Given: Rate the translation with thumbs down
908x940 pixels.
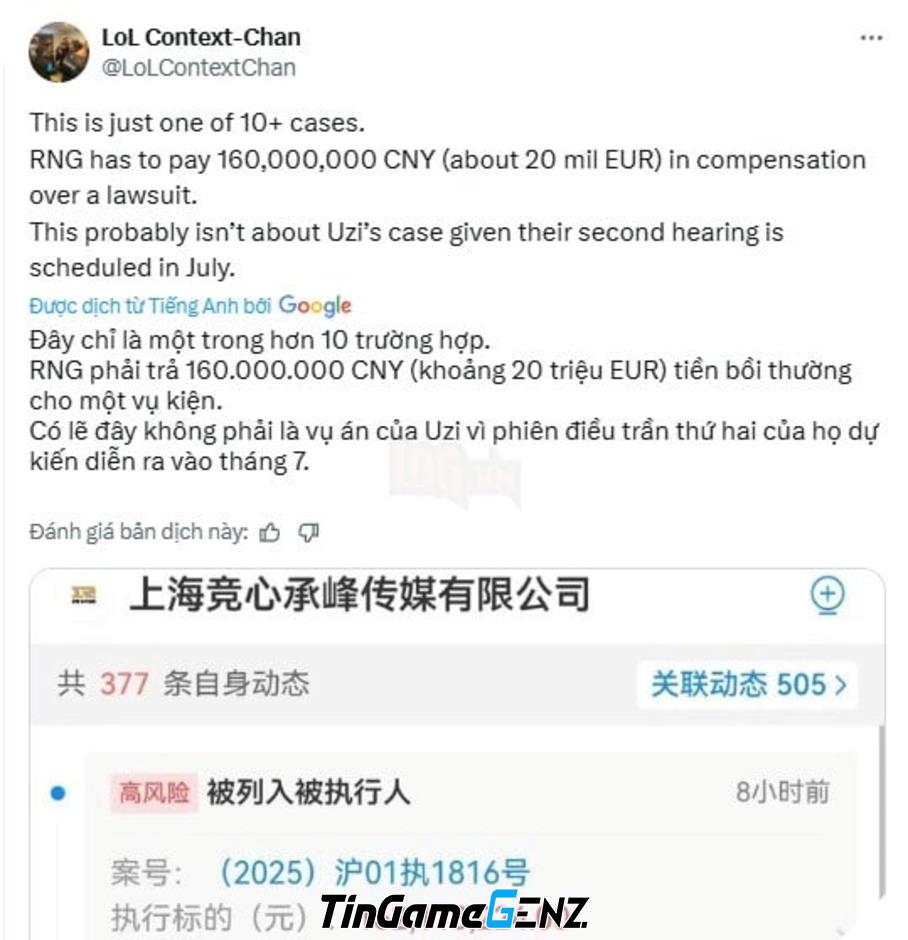Looking at the screenshot, I should coord(309,533).
